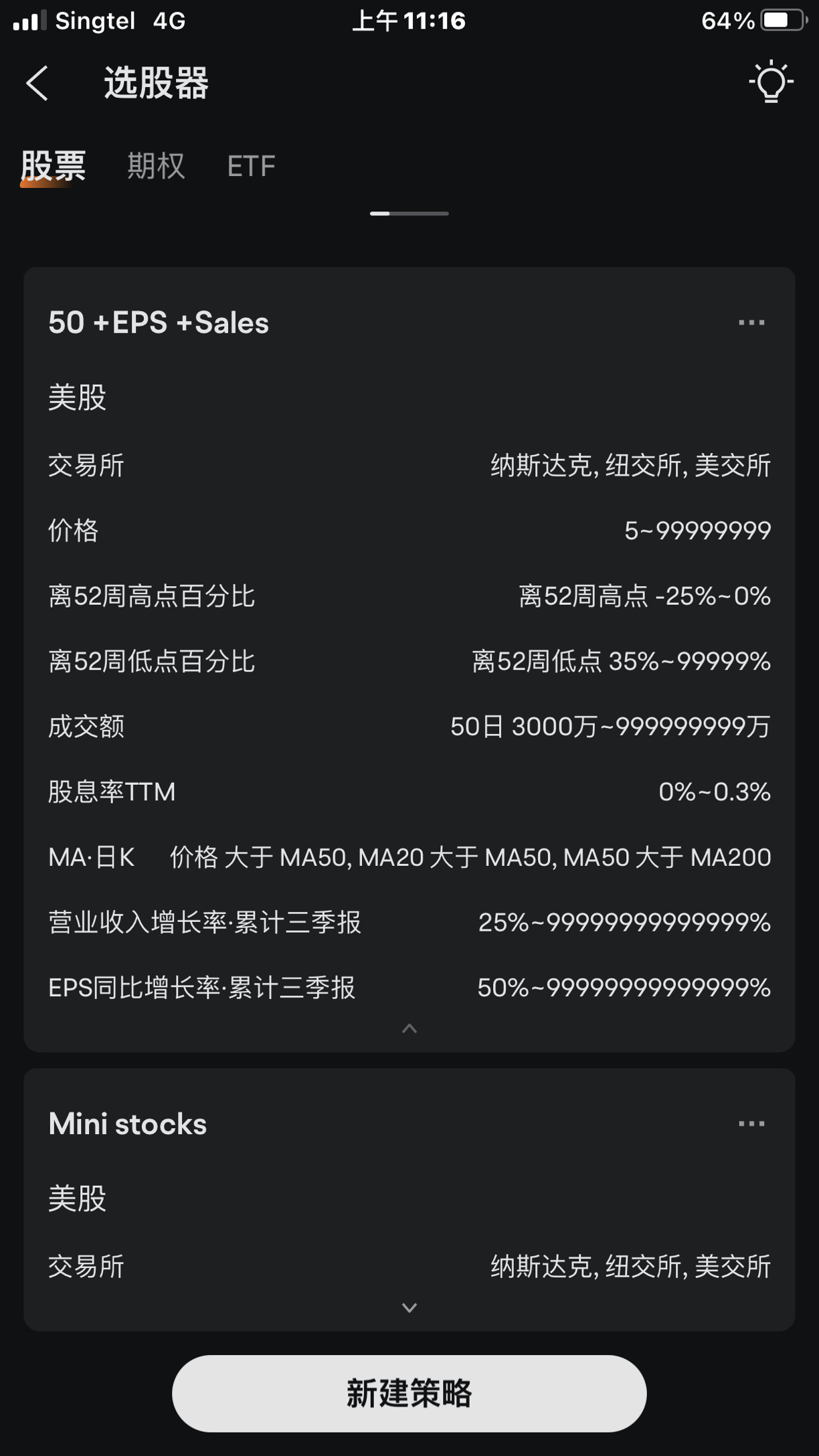Collapse the 50 +EPS +Sales strategy details
This screenshot has height=1456, width=819.
[x=409, y=1028]
